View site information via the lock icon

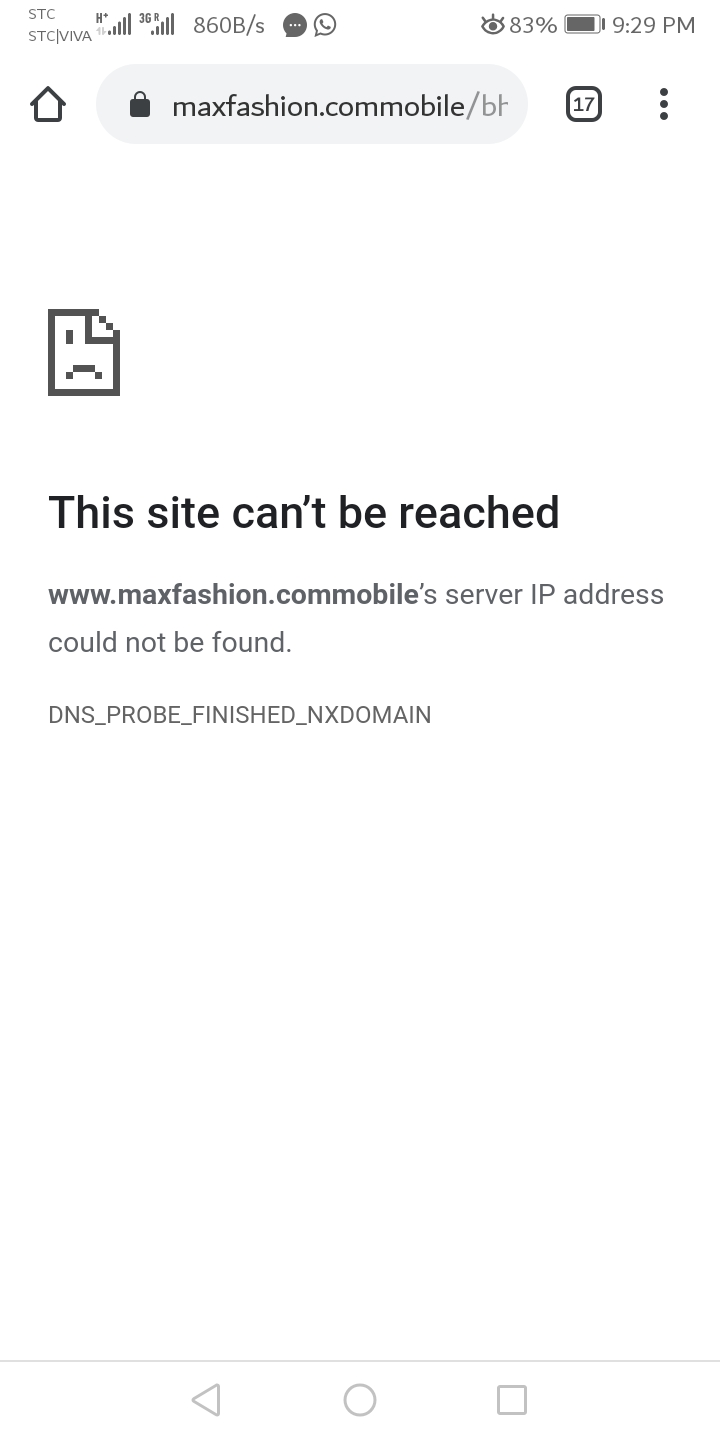[x=140, y=105]
